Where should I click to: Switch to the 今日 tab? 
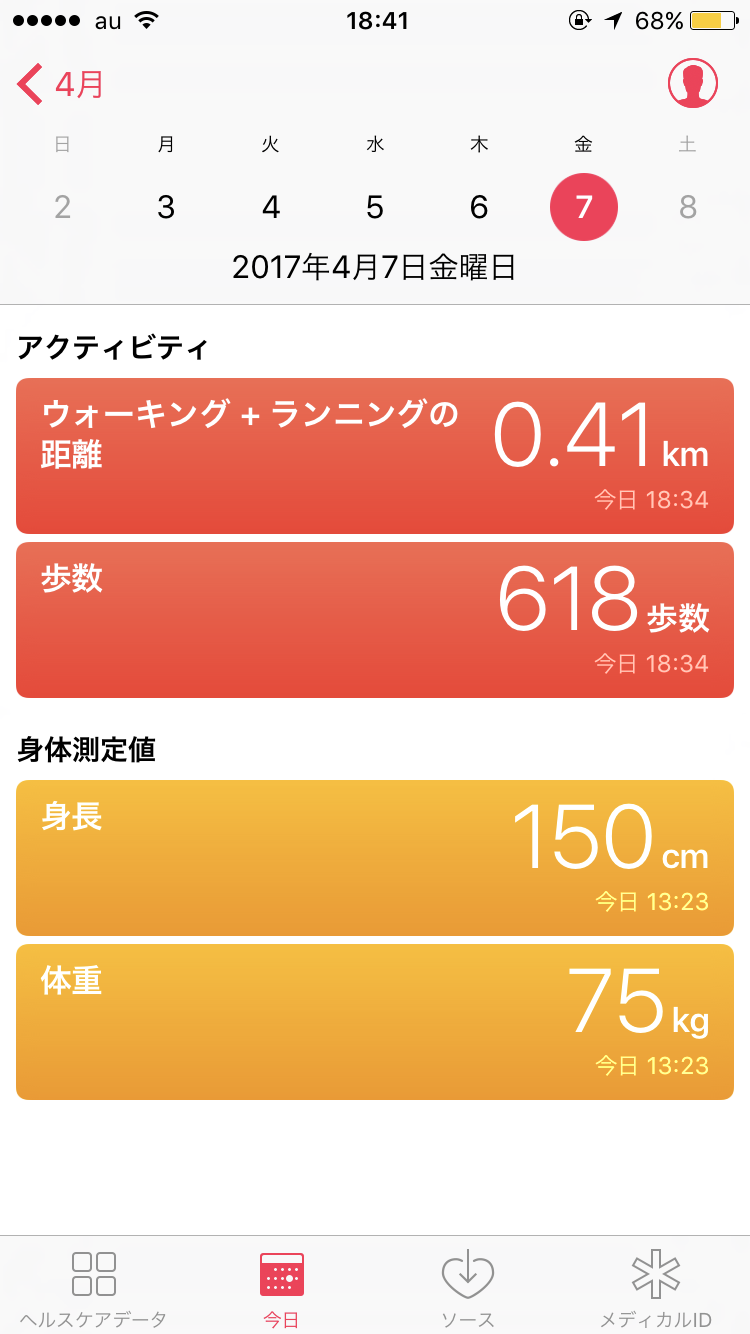281,1288
